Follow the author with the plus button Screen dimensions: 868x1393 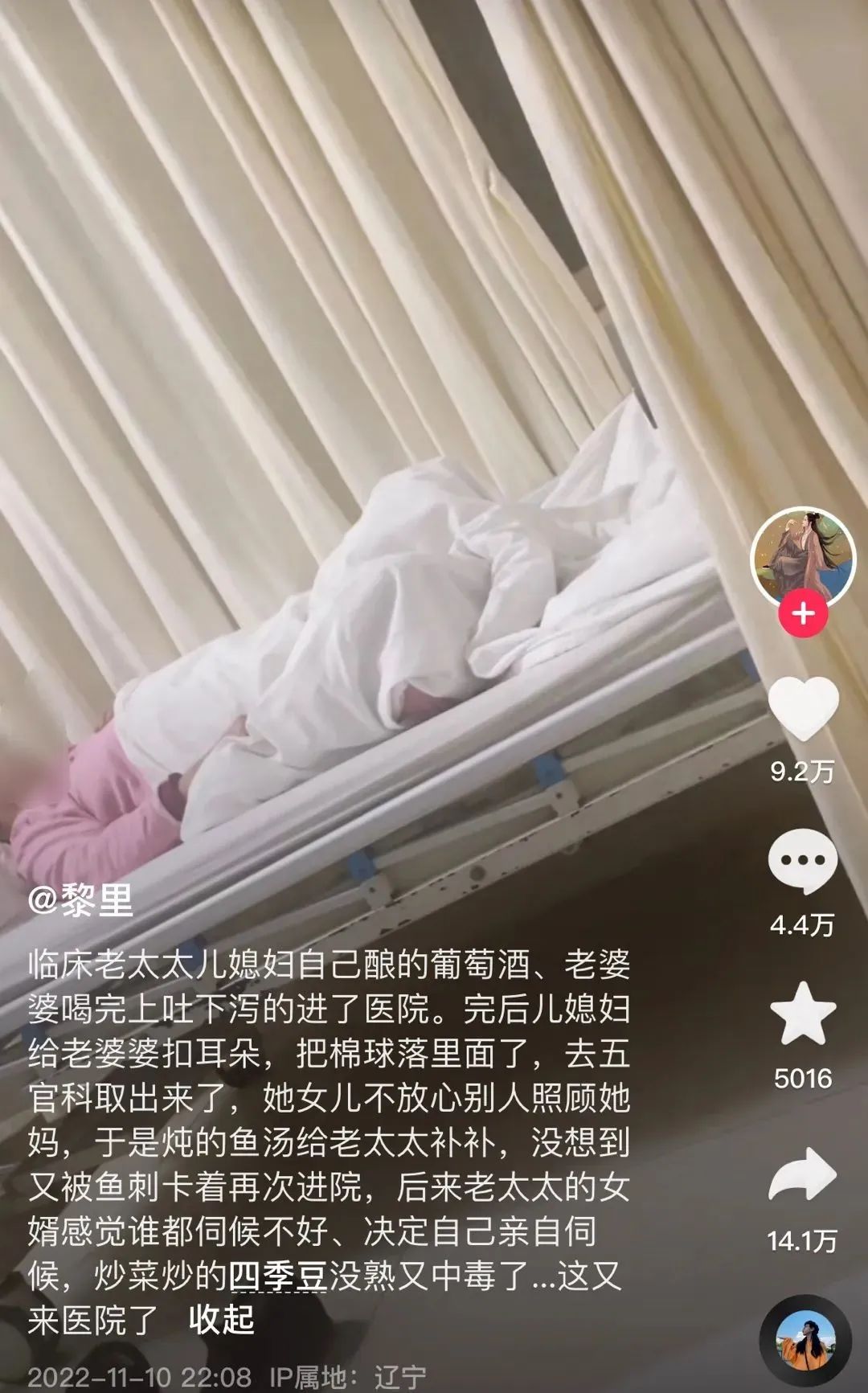[803, 615]
